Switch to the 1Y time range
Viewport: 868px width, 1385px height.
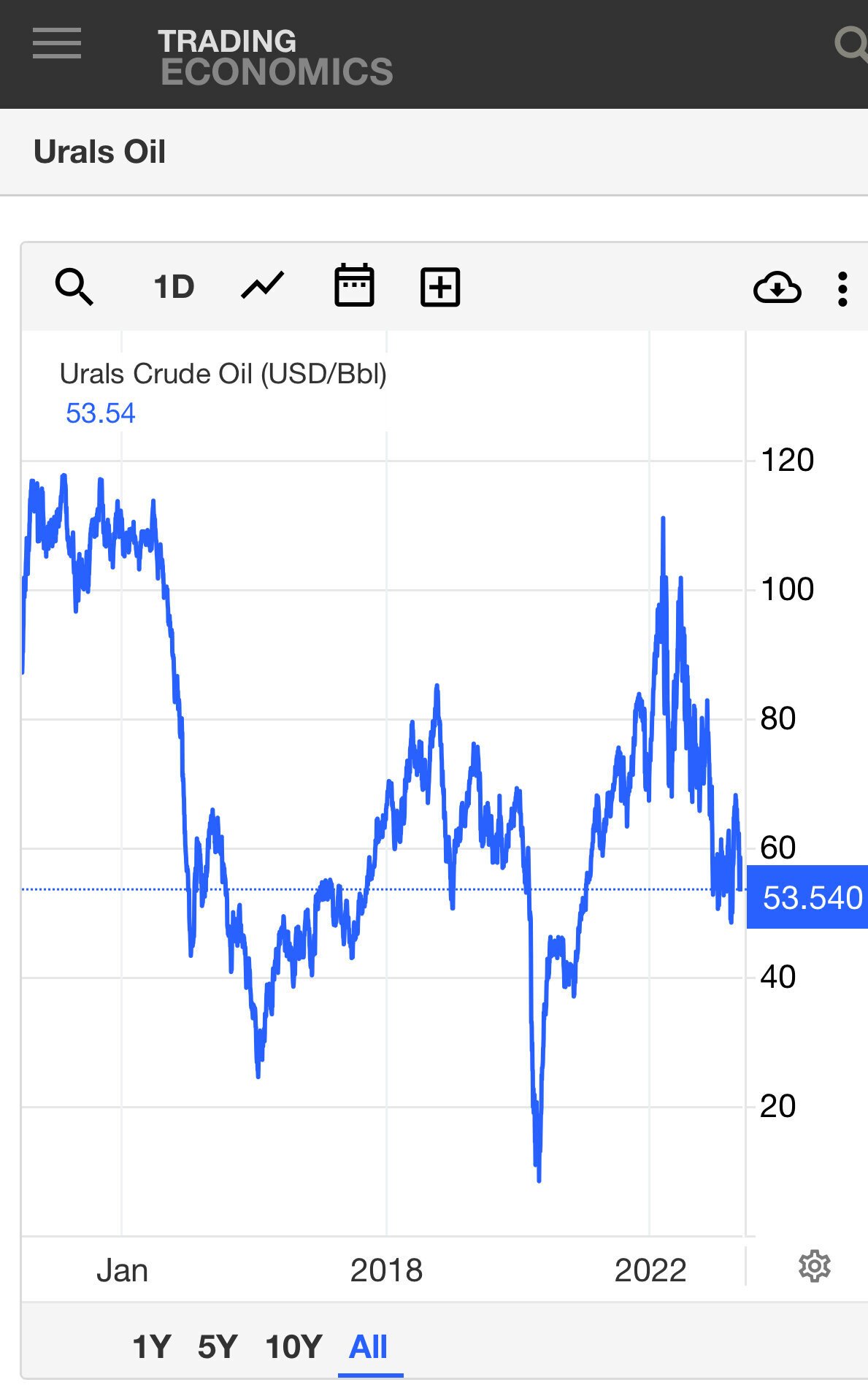pyautogui.click(x=152, y=1346)
